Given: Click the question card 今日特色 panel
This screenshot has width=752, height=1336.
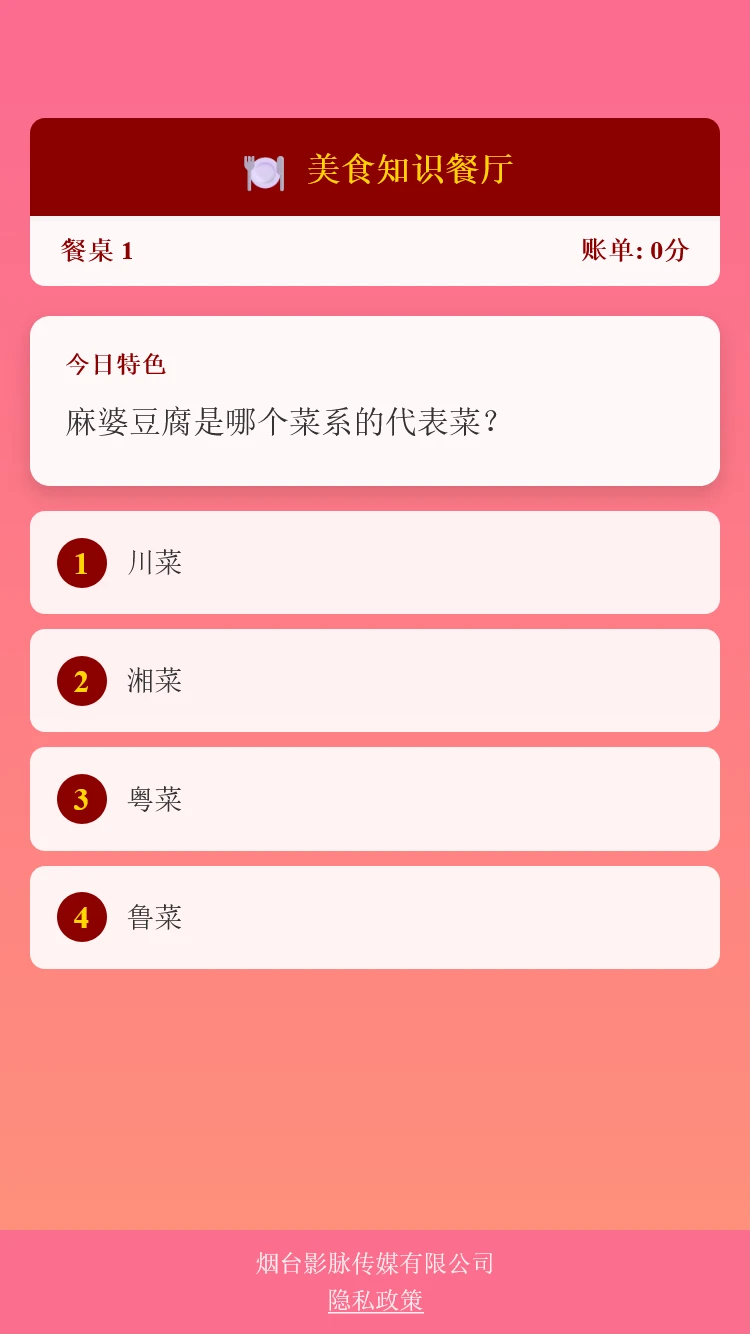Looking at the screenshot, I should [x=375, y=400].
